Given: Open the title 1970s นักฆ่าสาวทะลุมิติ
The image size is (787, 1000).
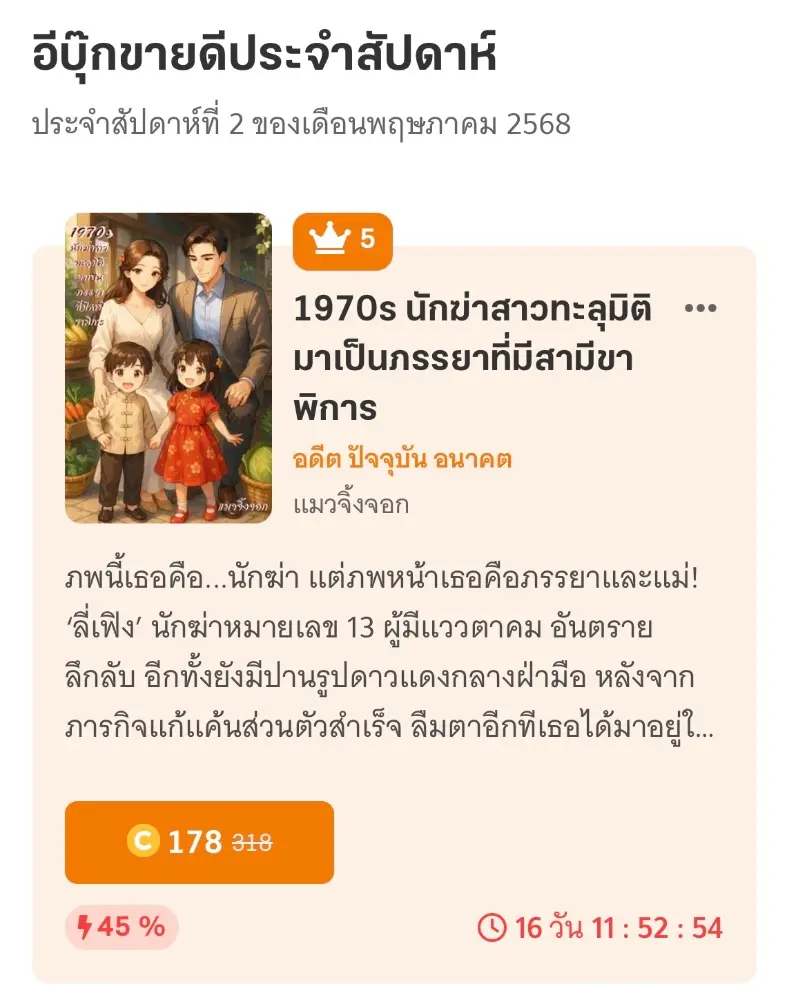Looking at the screenshot, I should tap(472, 358).
